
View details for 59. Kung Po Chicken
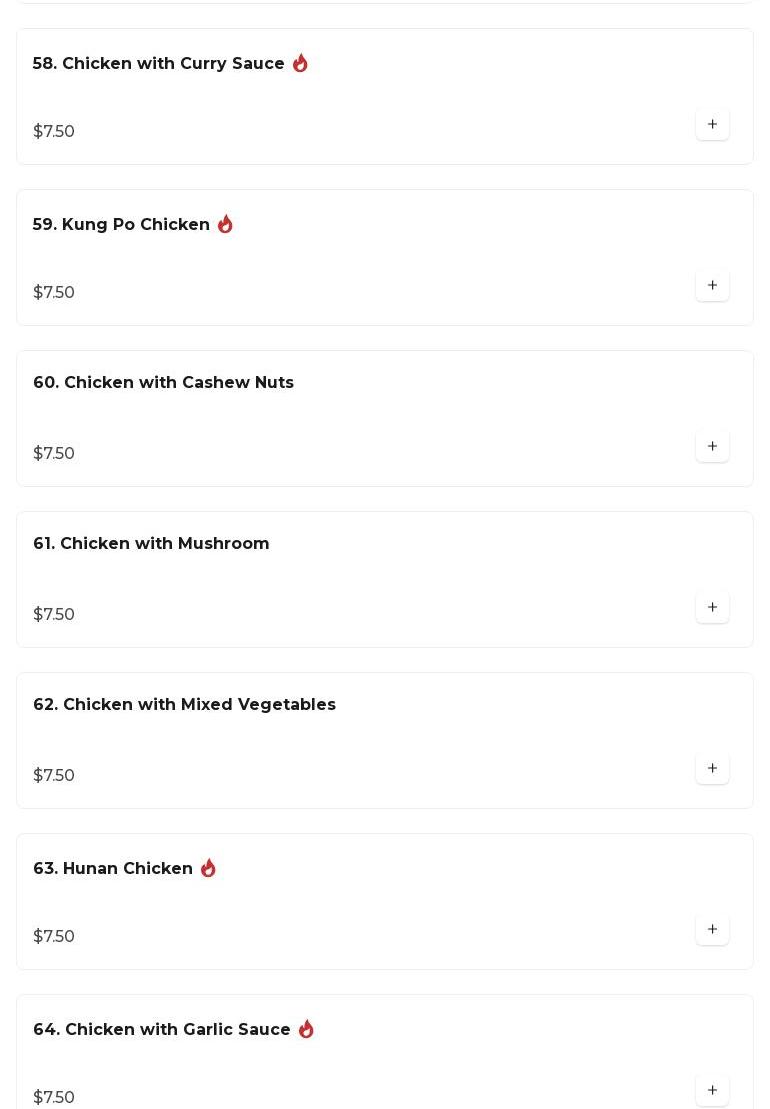click(121, 225)
